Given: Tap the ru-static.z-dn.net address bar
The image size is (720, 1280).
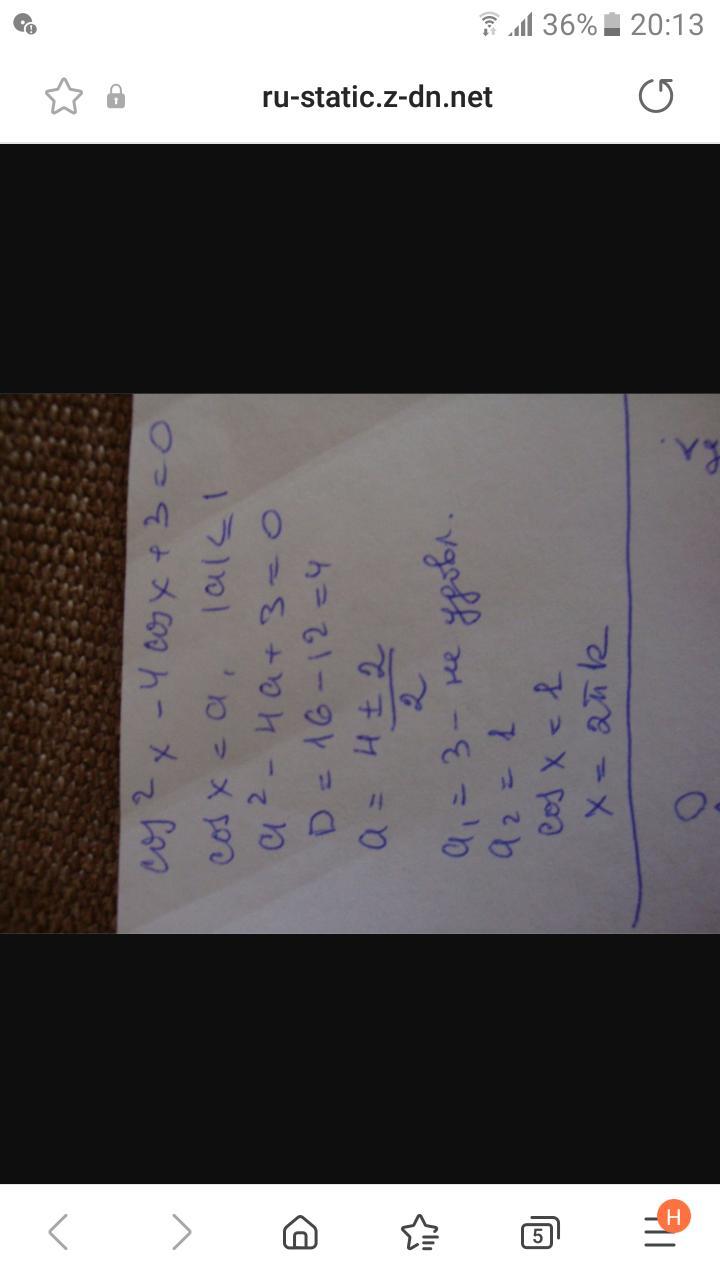Looking at the screenshot, I should point(377,97).
